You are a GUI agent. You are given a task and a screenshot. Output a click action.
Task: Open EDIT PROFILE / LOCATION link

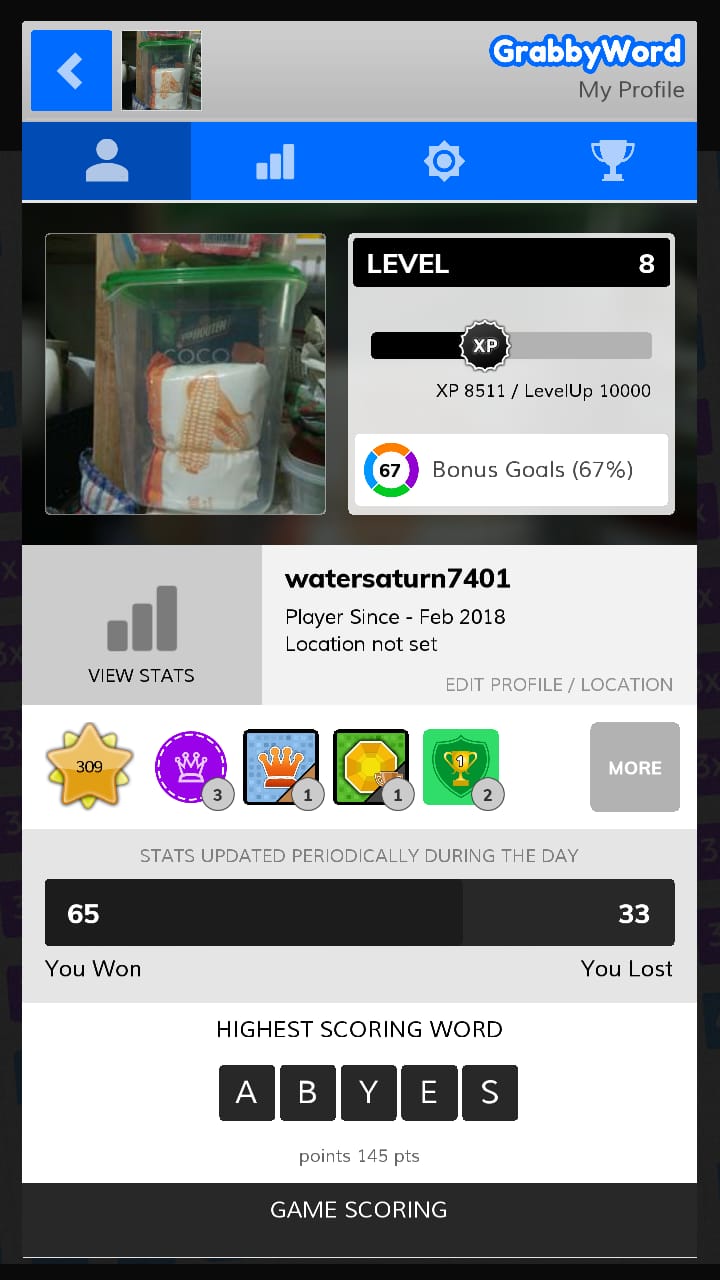tap(558, 685)
